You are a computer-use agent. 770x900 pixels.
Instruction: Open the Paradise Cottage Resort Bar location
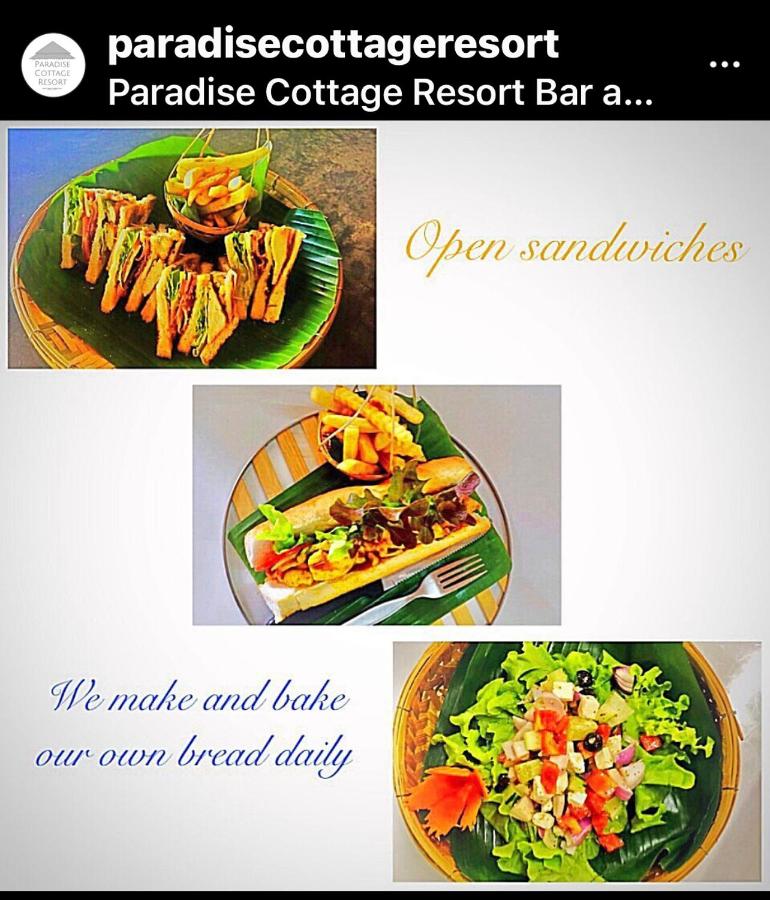click(380, 92)
